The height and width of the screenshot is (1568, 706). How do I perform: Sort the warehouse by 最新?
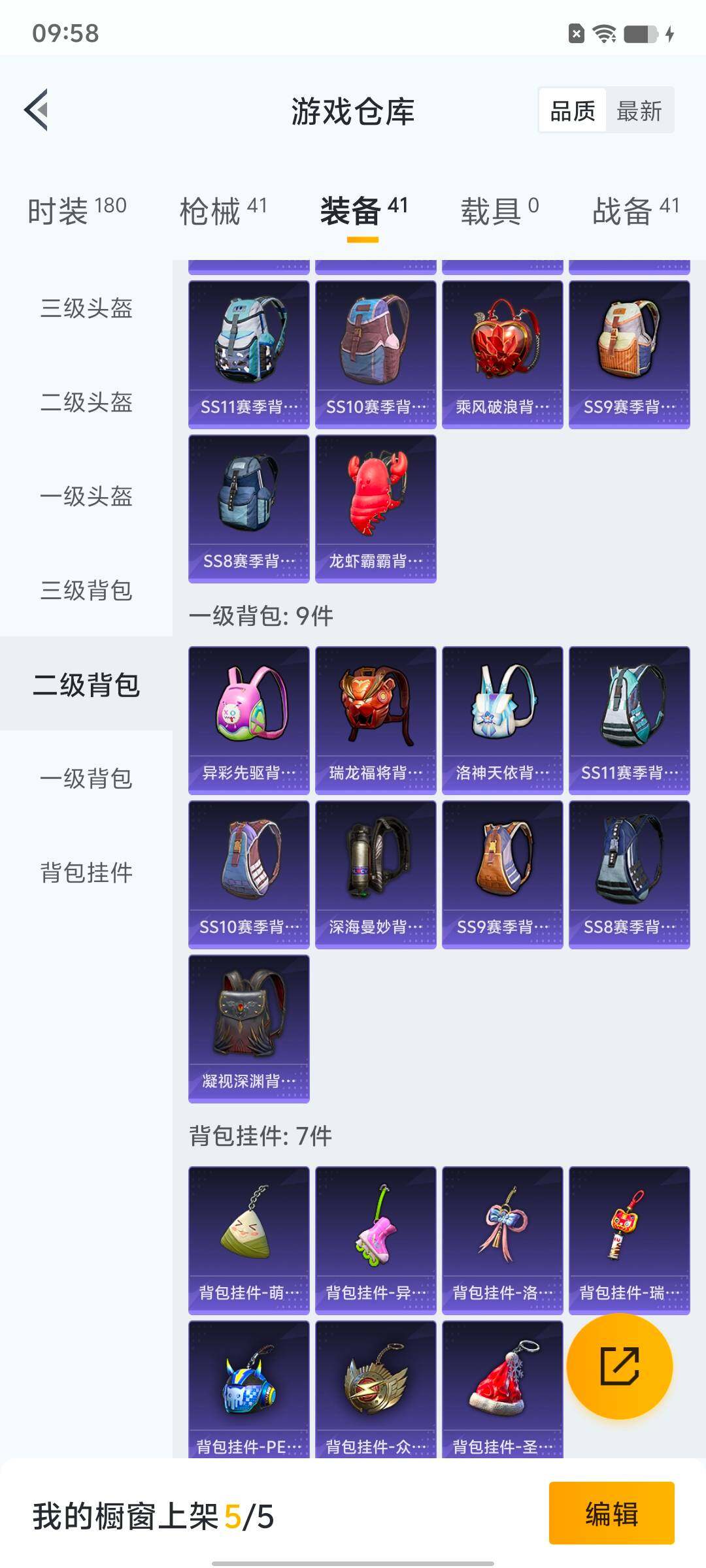(x=639, y=111)
